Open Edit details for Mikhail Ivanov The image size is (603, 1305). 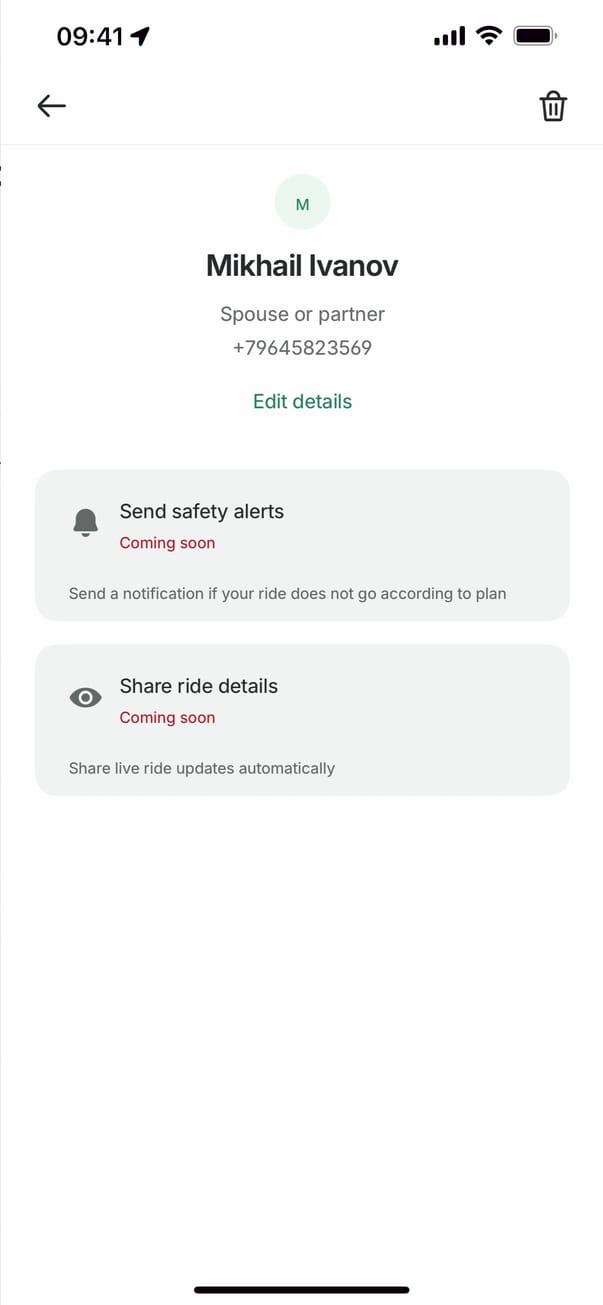302,401
